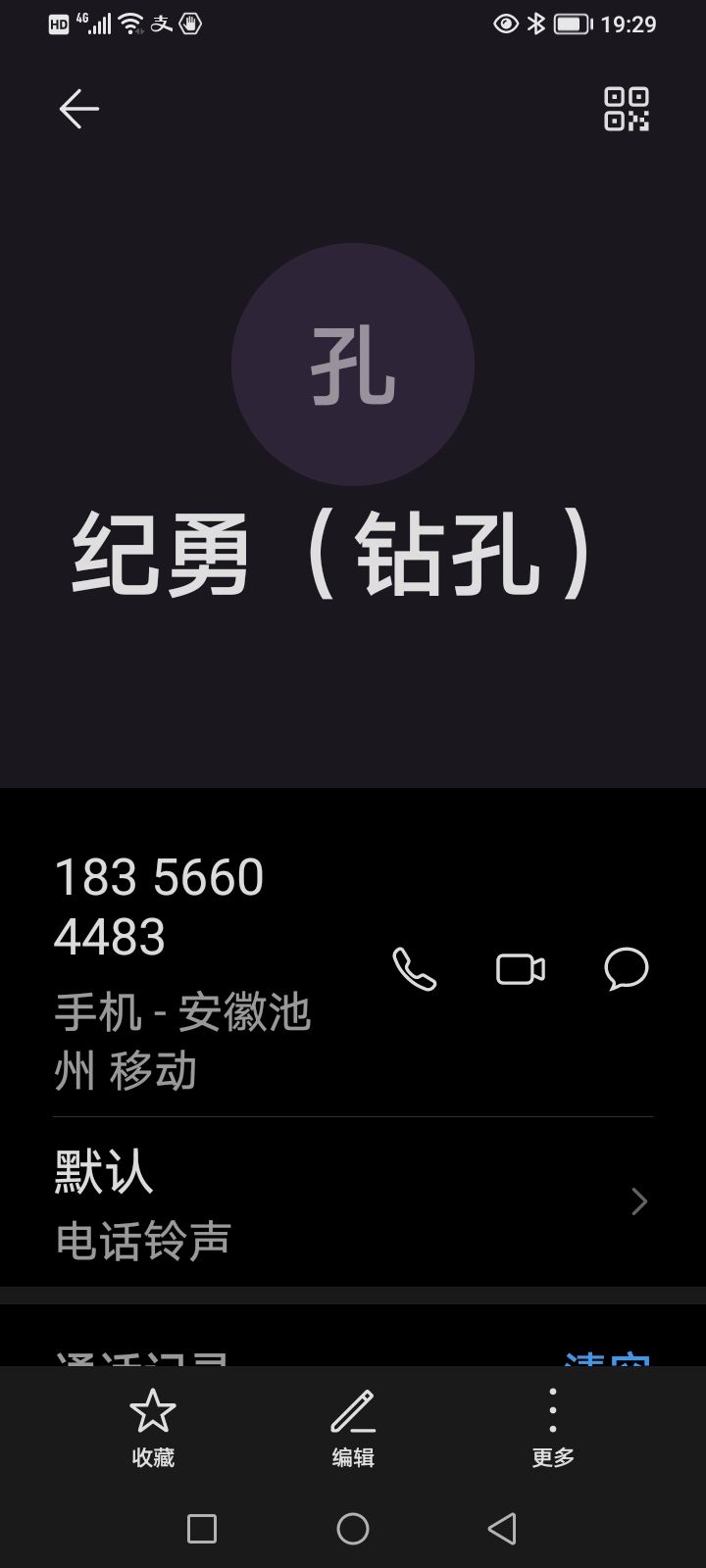Open the recent apps view
Screen dimensions: 706x1568
[202, 1528]
